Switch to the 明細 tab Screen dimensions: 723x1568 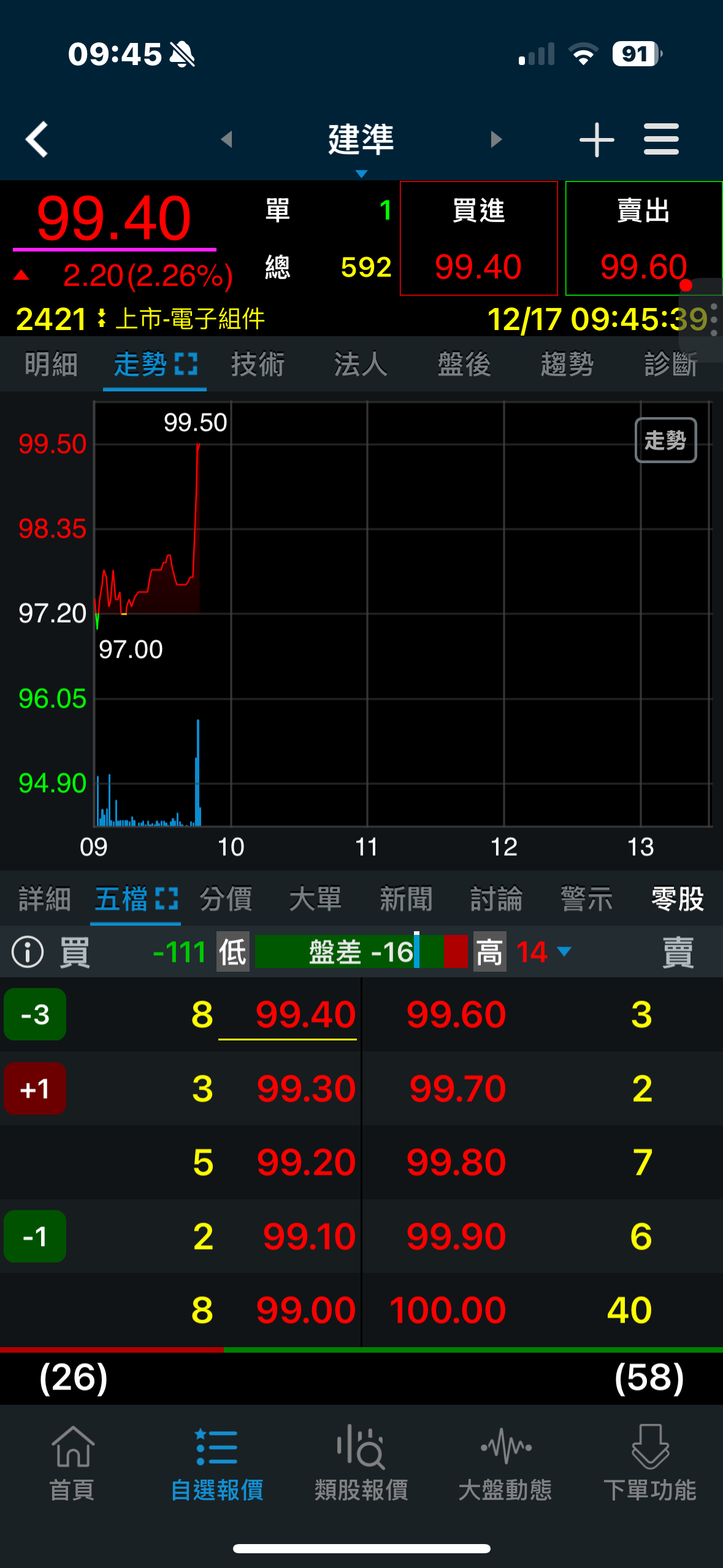coord(51,364)
